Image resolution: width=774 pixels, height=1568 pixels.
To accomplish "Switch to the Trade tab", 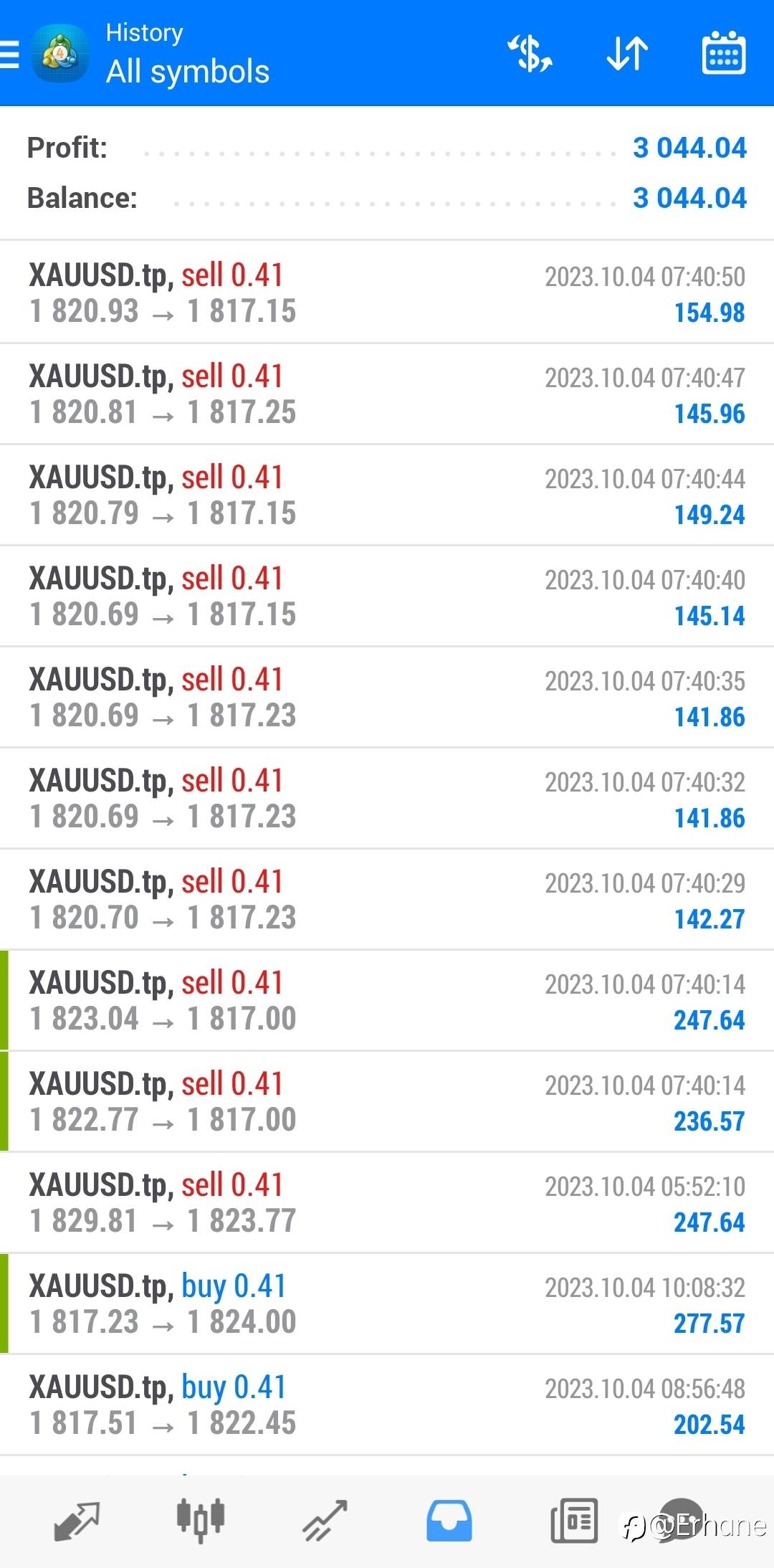I will 325,1520.
